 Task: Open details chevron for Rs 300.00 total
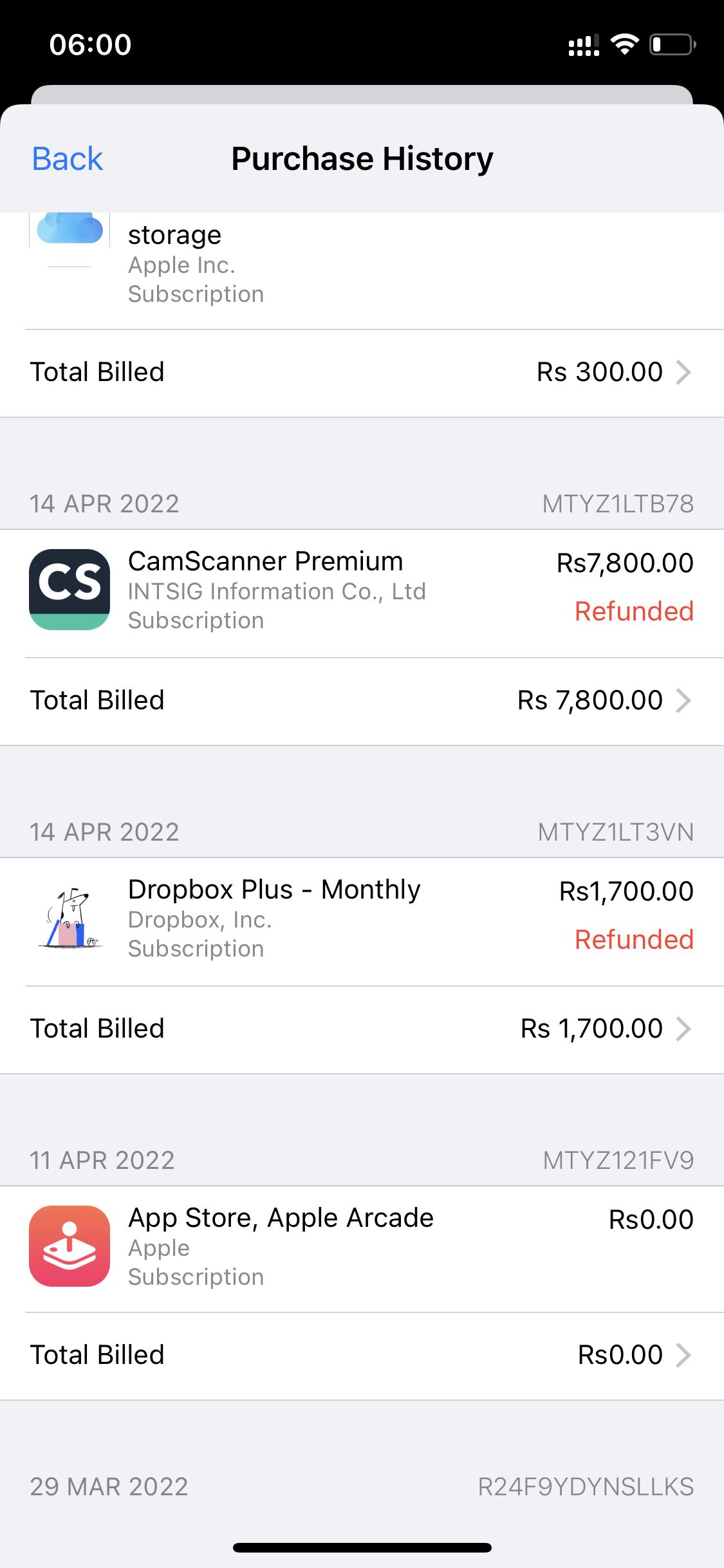tap(683, 371)
